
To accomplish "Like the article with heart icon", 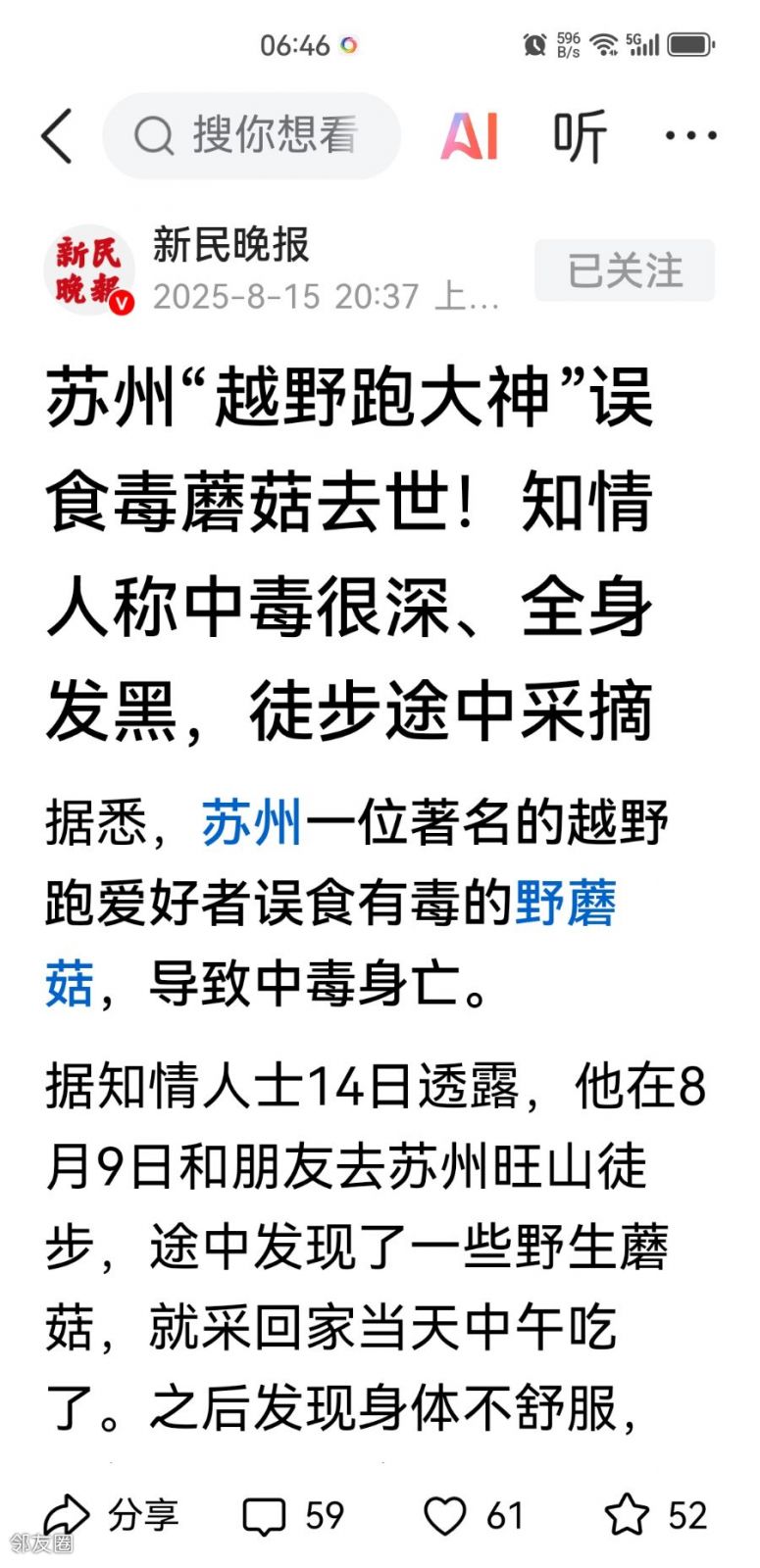I will click(x=444, y=1515).
